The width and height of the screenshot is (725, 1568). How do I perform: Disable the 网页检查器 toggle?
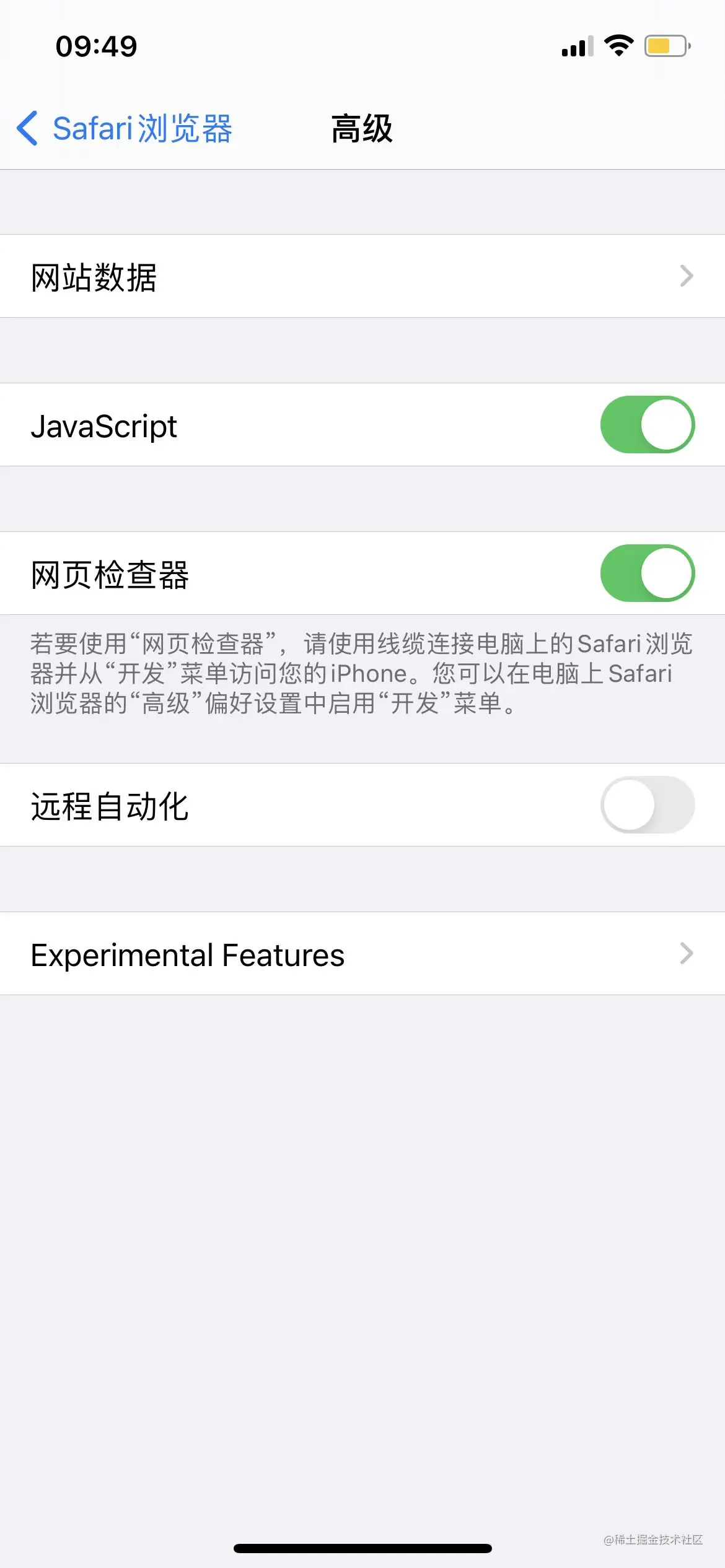647,573
